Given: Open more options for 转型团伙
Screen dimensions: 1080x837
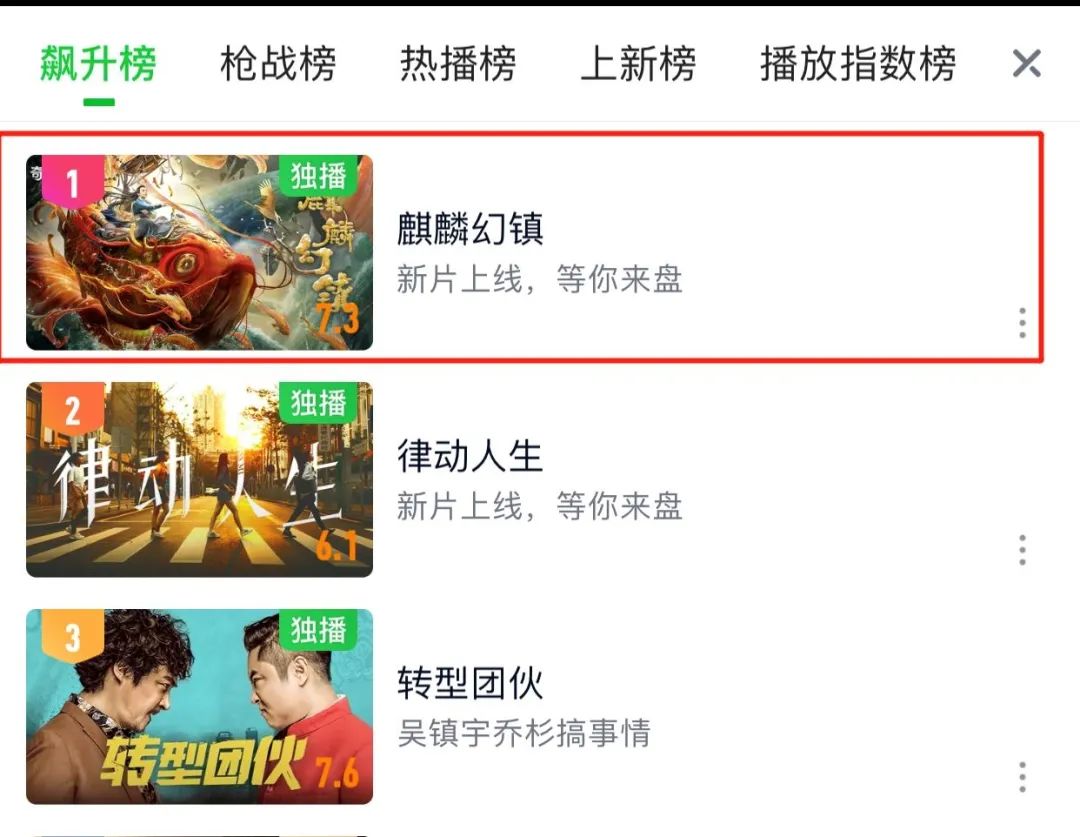Looking at the screenshot, I should (x=1021, y=777).
